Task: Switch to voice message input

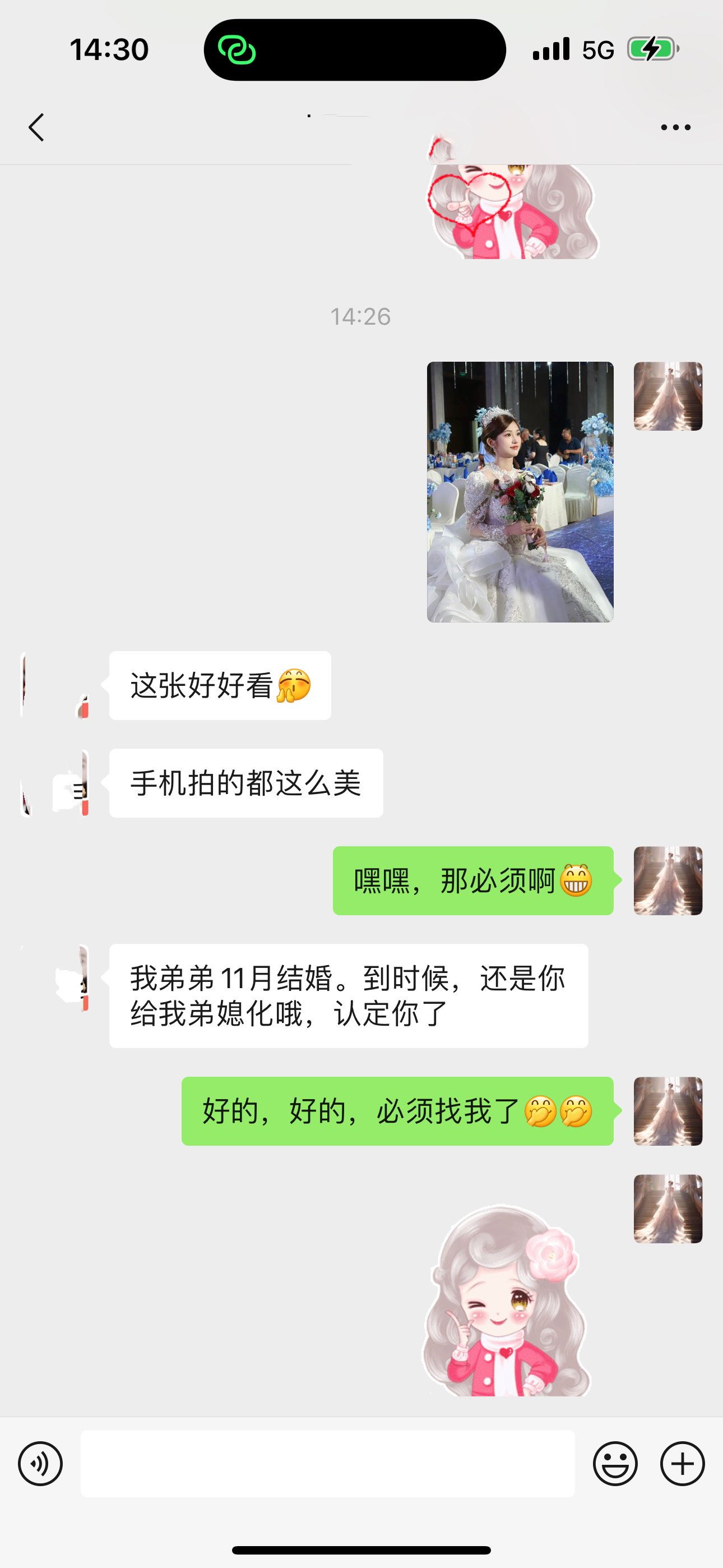Action: point(40,1463)
